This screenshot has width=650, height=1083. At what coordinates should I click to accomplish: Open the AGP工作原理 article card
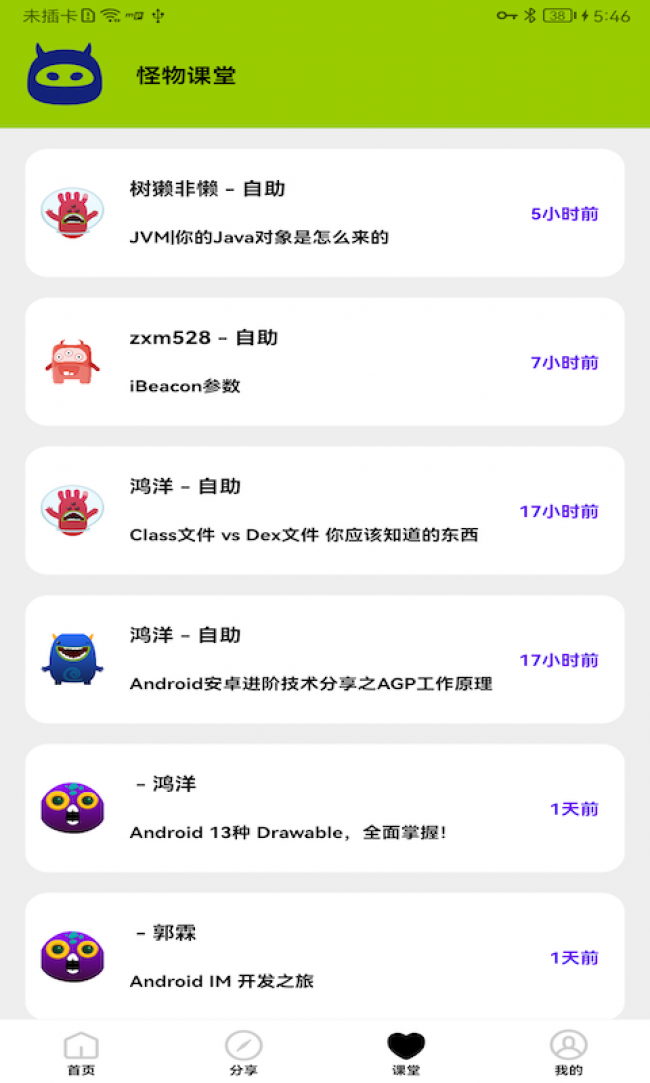pyautogui.click(x=324, y=660)
